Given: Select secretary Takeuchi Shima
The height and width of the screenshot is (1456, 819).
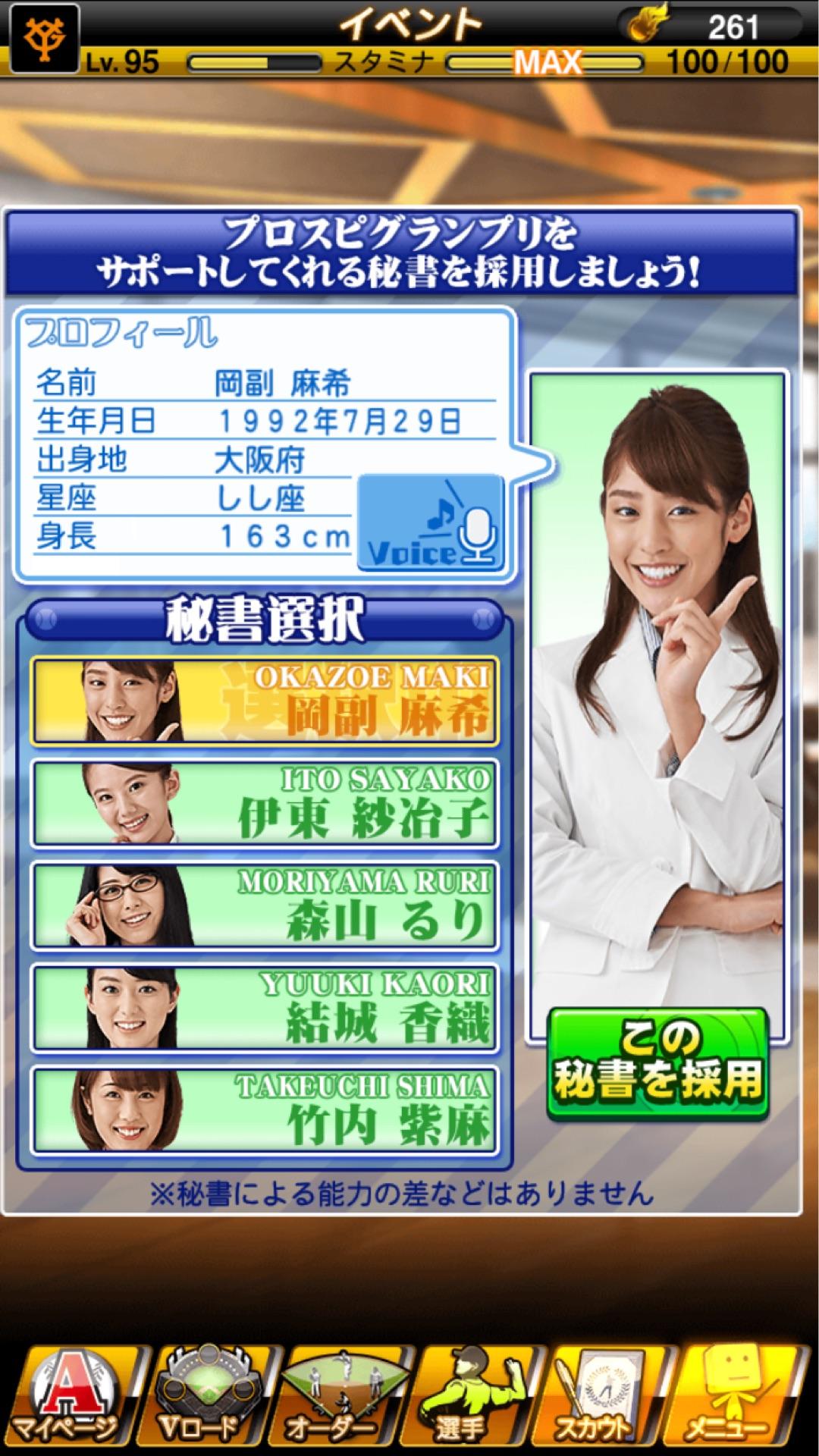Looking at the screenshot, I should (264, 1110).
